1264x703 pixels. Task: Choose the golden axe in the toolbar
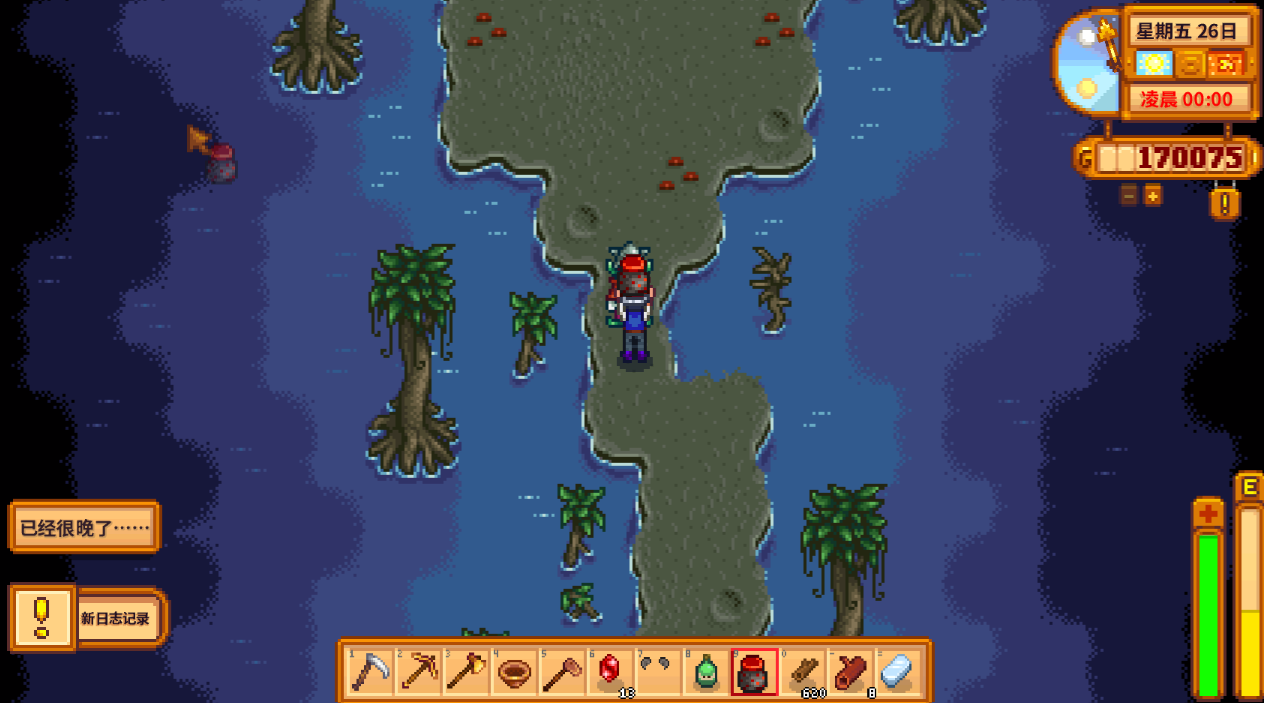pos(466,672)
